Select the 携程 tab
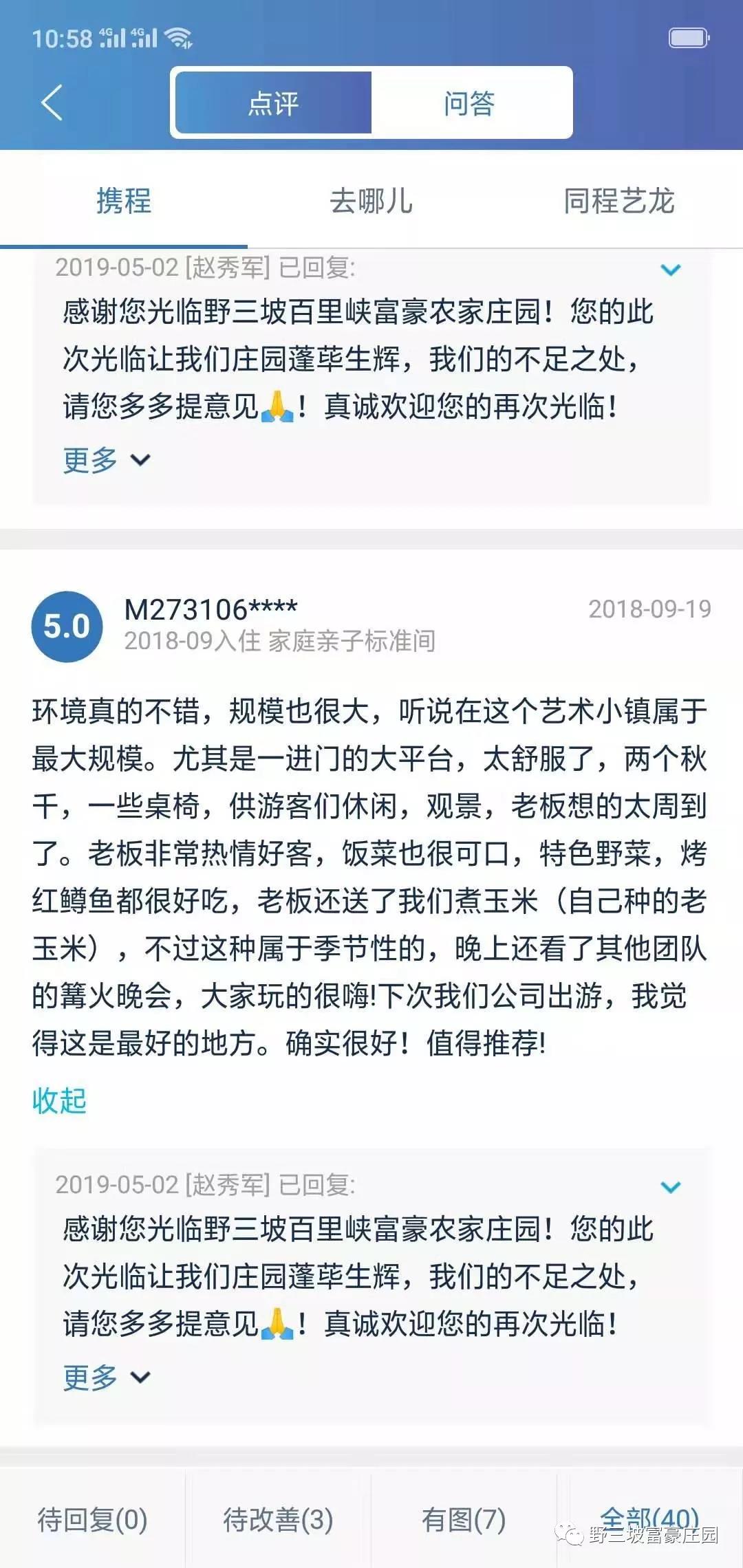Image resolution: width=743 pixels, height=1568 pixels. click(x=124, y=201)
